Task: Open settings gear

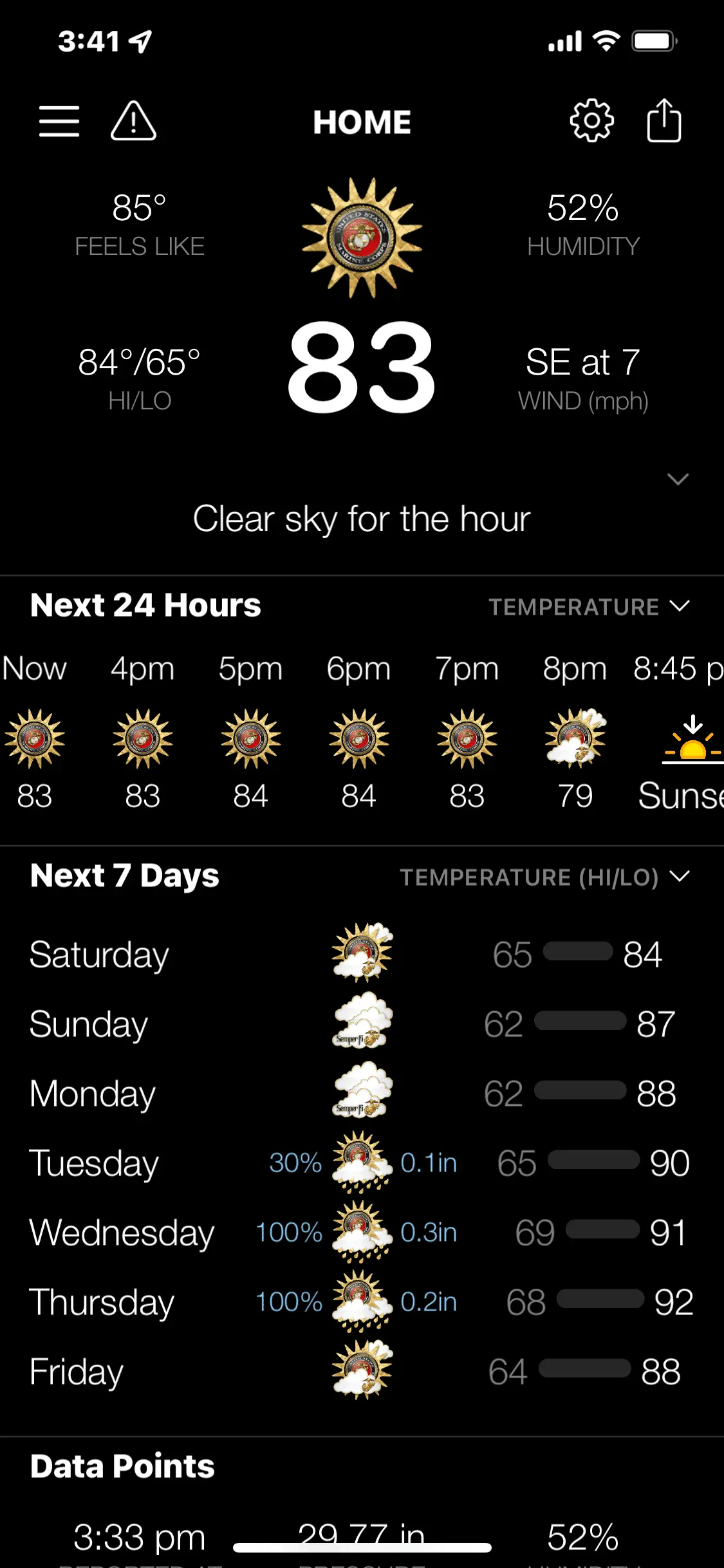Action: (591, 121)
